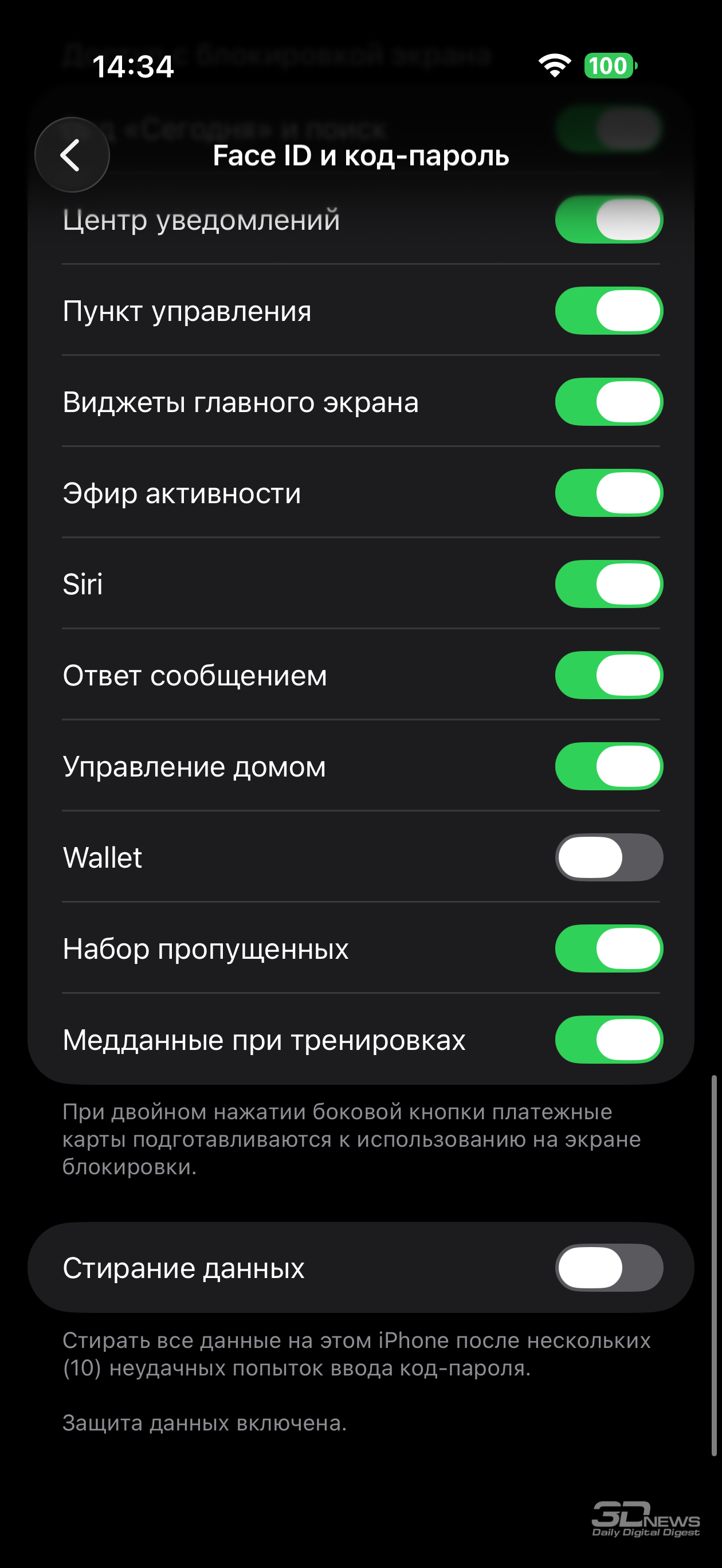The height and width of the screenshot is (1568, 722).
Task: Switch off Эфир активности
Action: point(608,493)
